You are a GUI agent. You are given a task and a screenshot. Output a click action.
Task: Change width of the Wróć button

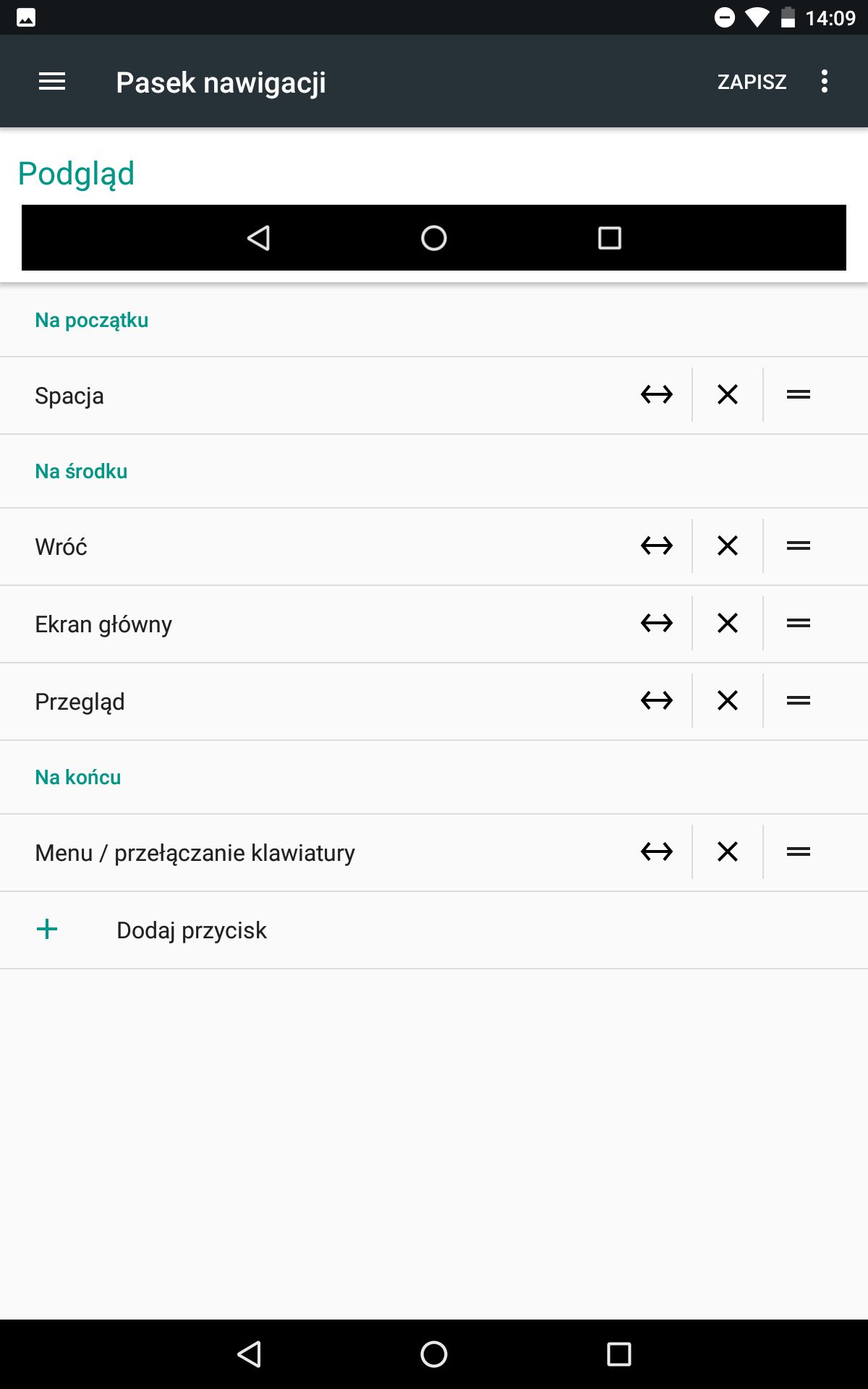point(657,545)
